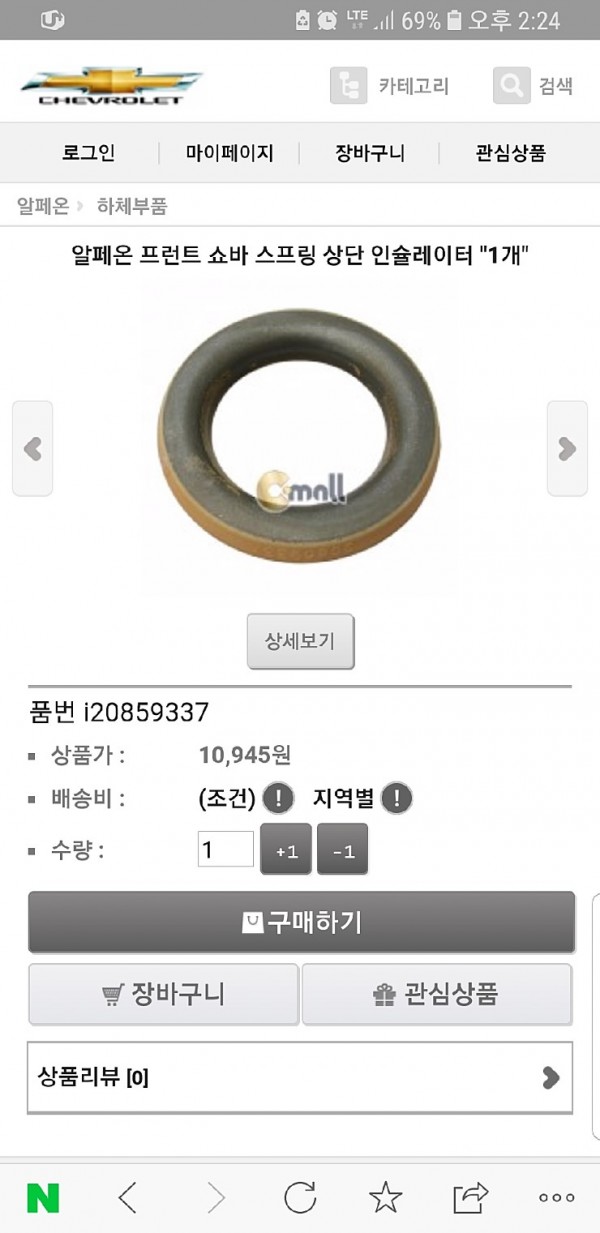Tap the 상세보기 details button
Screen dimensions: 600x1233
(300, 641)
